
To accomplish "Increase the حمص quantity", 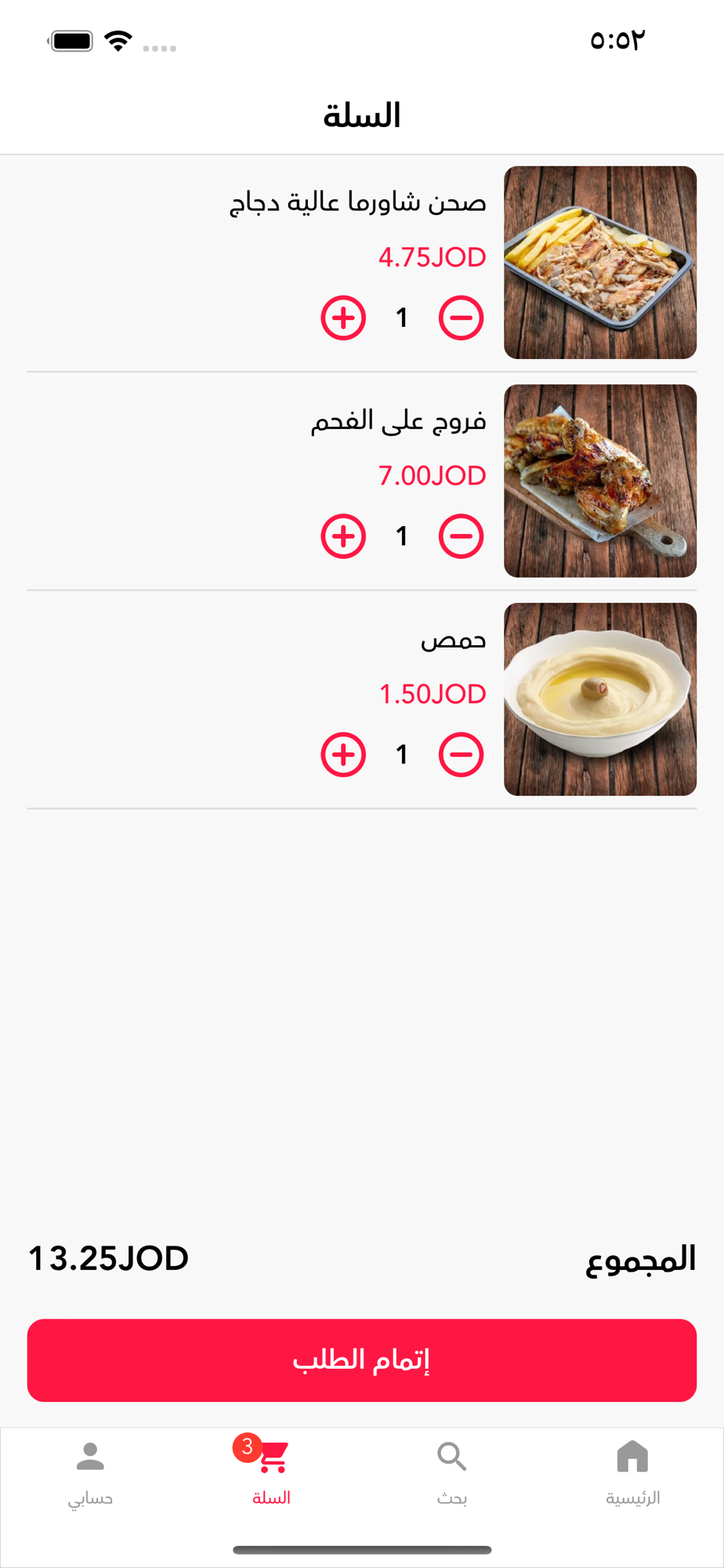I will (343, 754).
